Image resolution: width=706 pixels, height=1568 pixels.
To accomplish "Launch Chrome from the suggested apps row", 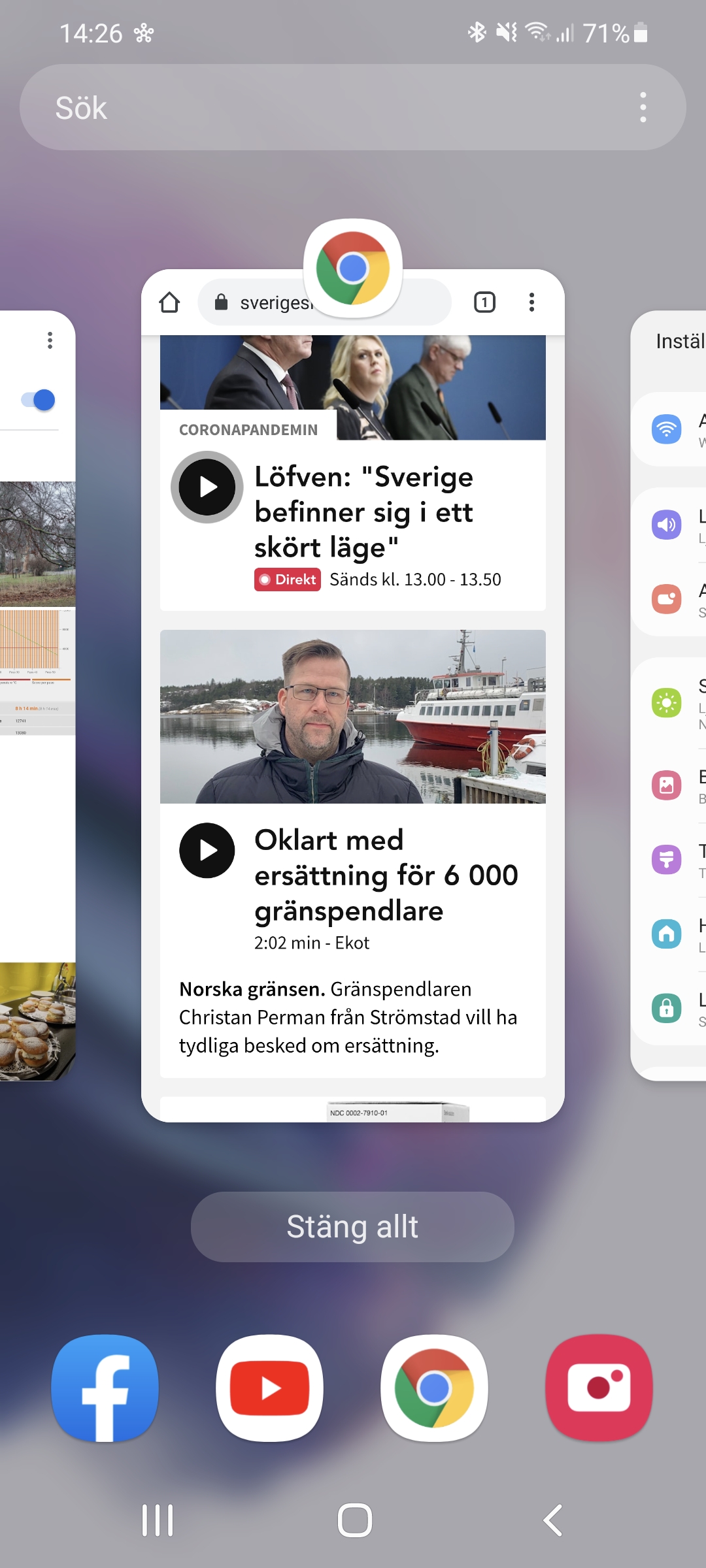I will coord(435,1388).
